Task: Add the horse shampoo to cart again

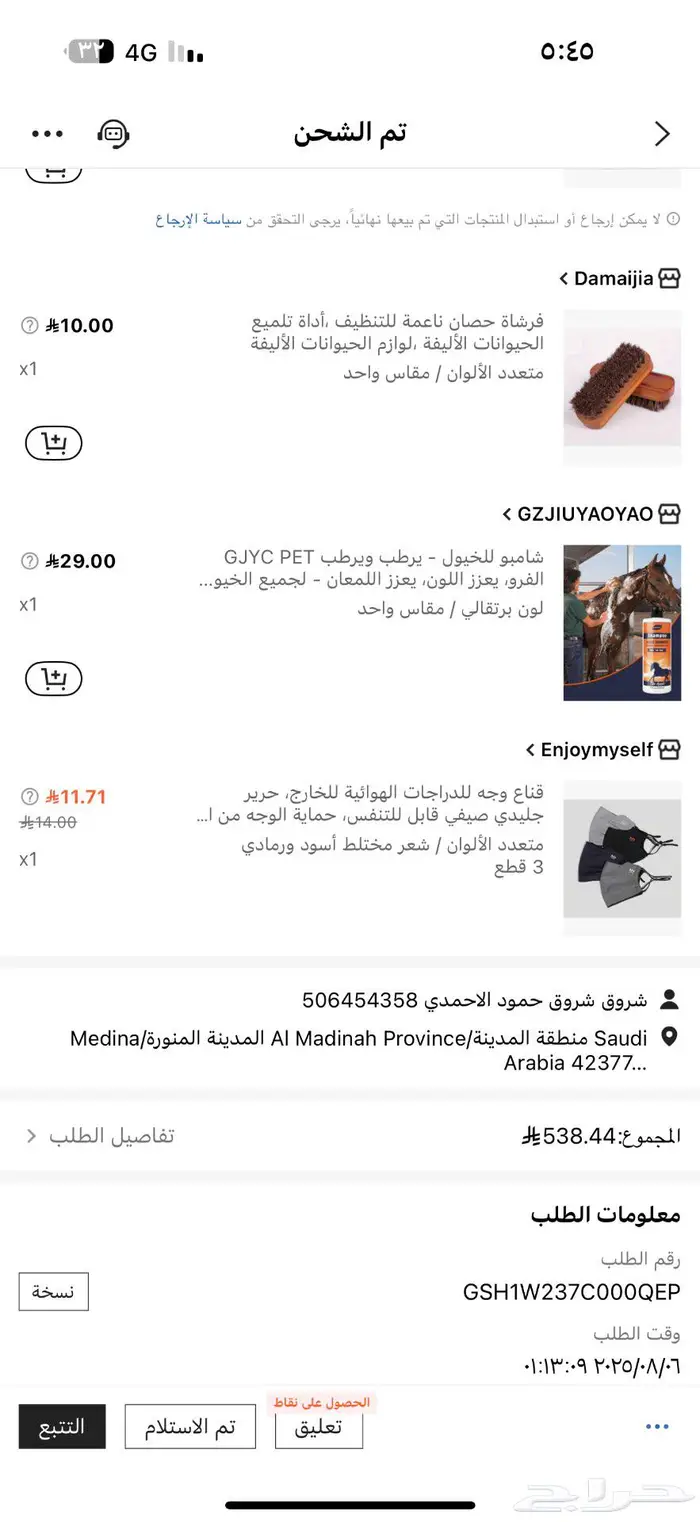Action: click(x=53, y=679)
